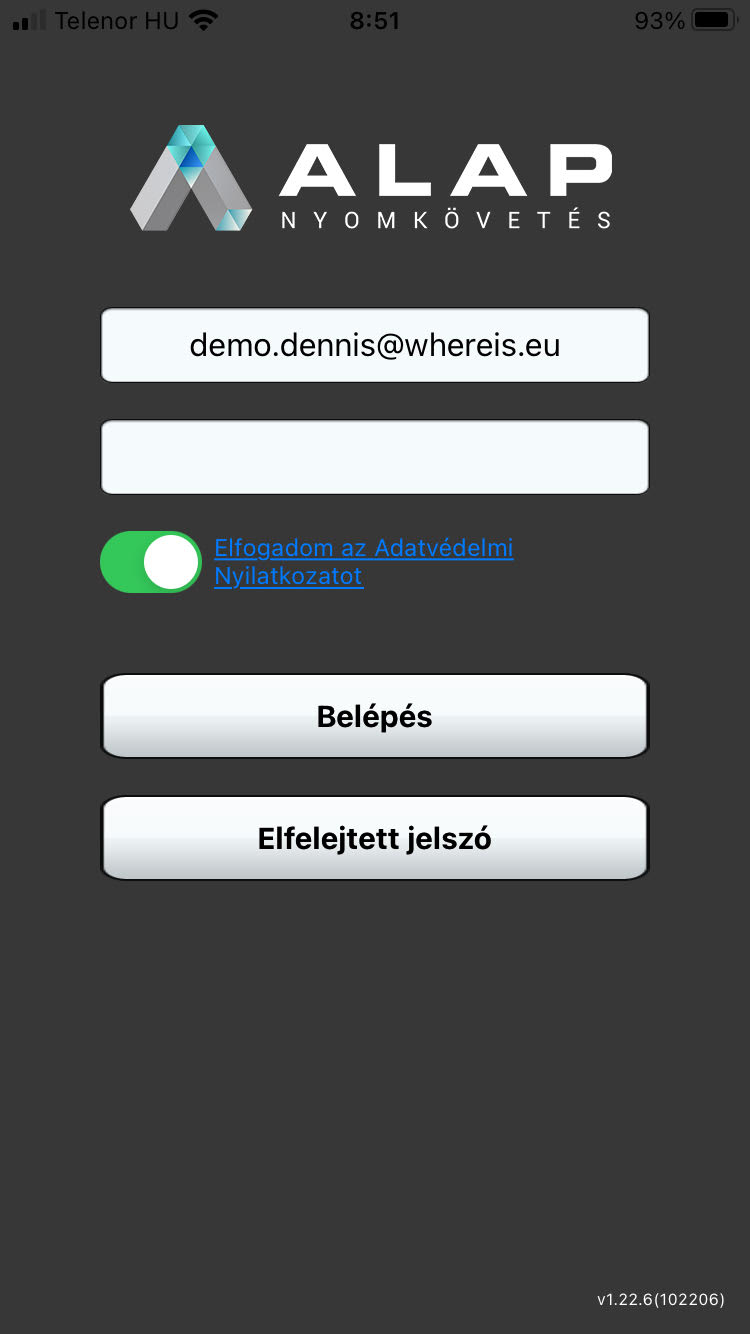Toggle off the privacy statement acceptance switch
Screen dimensions: 750x1334
(x=151, y=562)
